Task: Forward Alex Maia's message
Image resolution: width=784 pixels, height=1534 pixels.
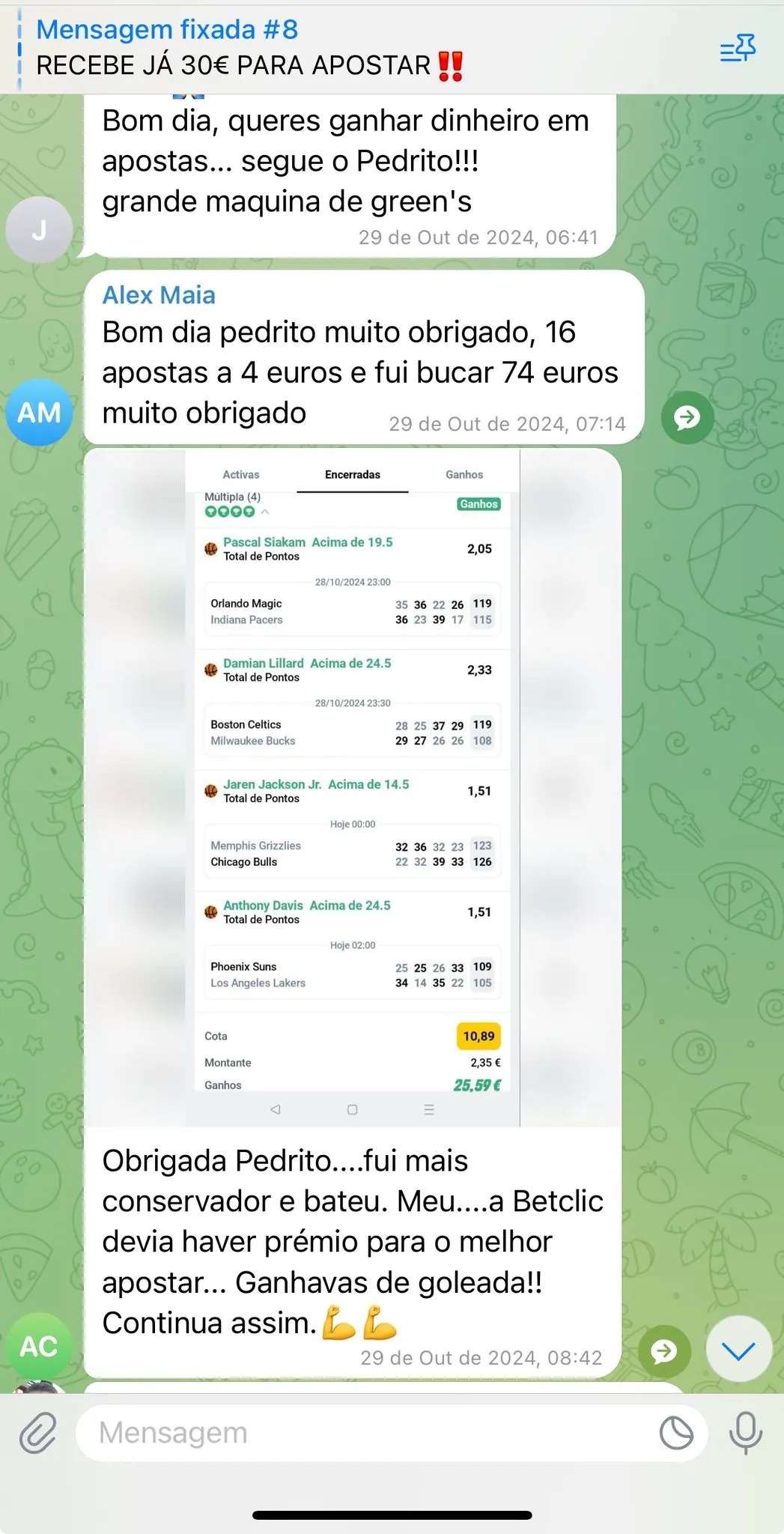Action: (x=687, y=417)
